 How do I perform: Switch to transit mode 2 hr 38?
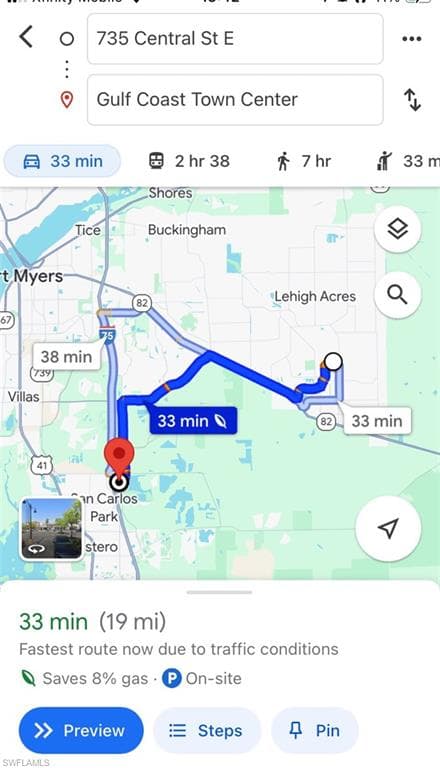click(189, 161)
